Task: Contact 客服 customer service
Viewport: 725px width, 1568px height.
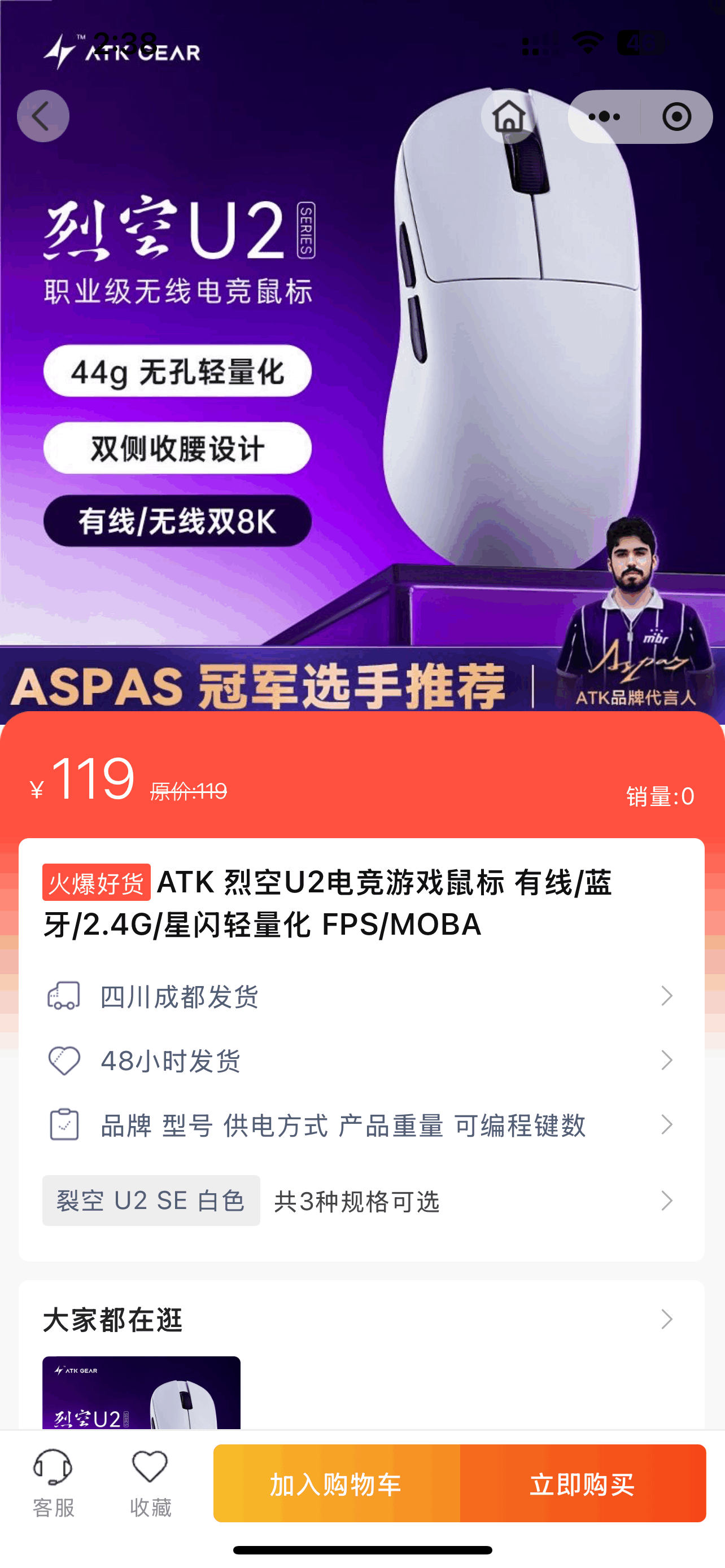Action: click(54, 1483)
